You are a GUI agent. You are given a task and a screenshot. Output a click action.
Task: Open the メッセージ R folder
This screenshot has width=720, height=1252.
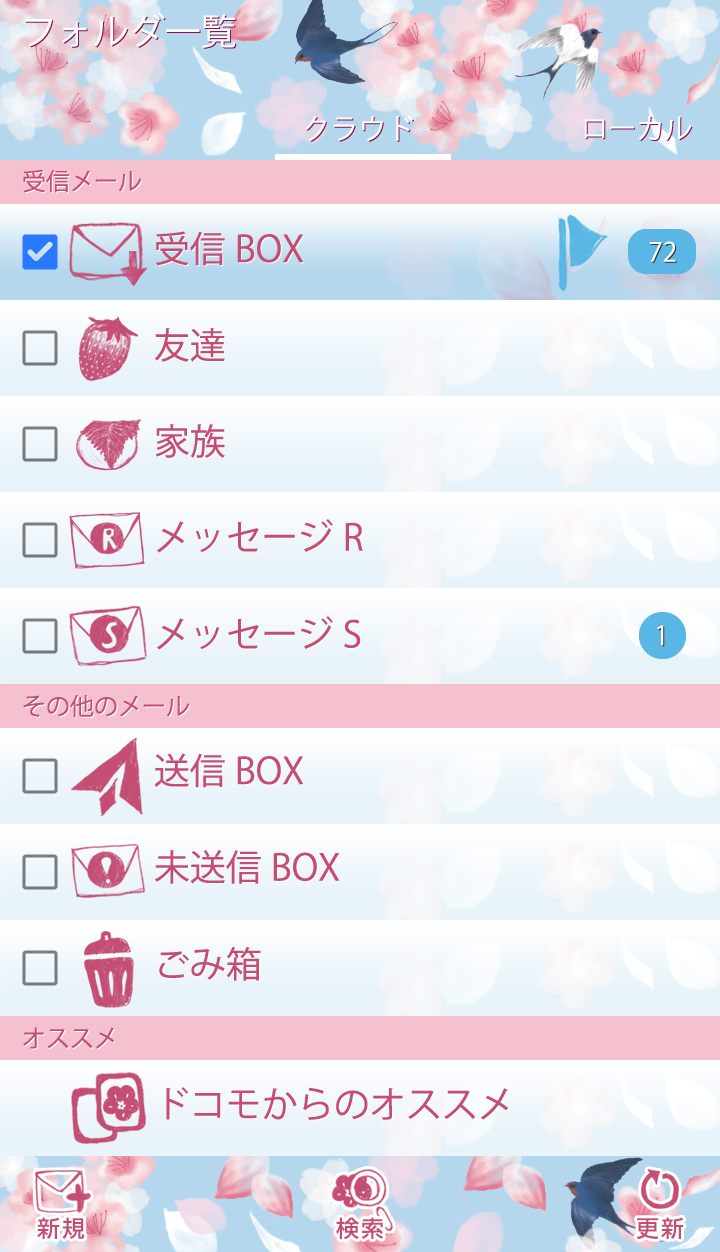point(300,539)
